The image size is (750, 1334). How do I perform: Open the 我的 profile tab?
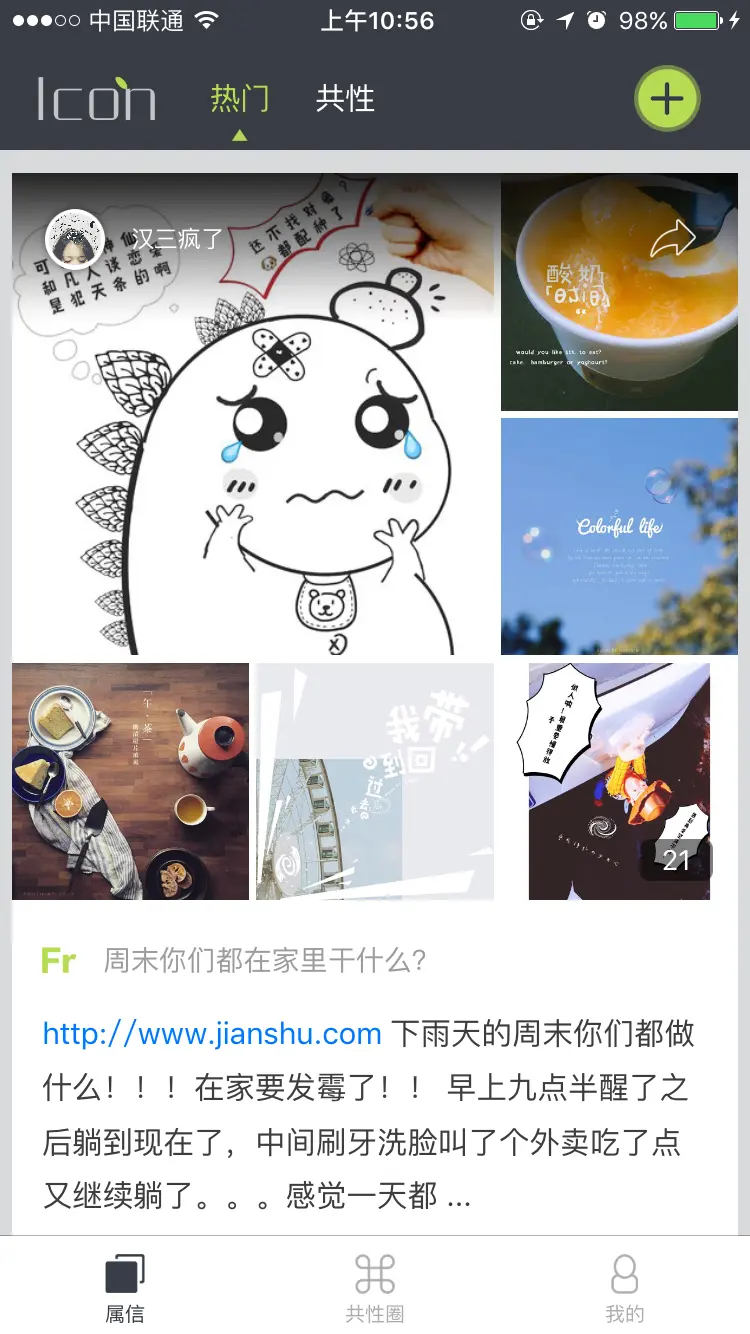tap(625, 1287)
